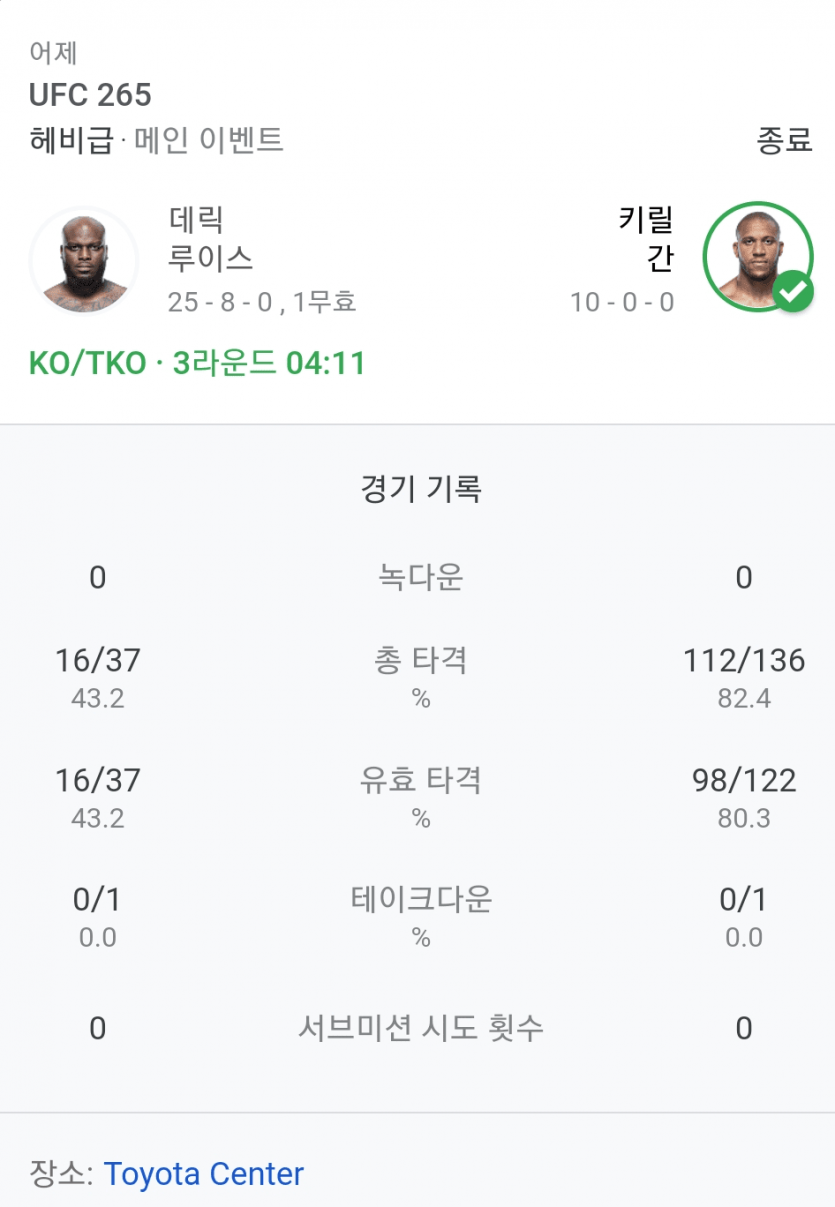Open the UFC 265 event title
This screenshot has width=835, height=1207.
coord(90,95)
